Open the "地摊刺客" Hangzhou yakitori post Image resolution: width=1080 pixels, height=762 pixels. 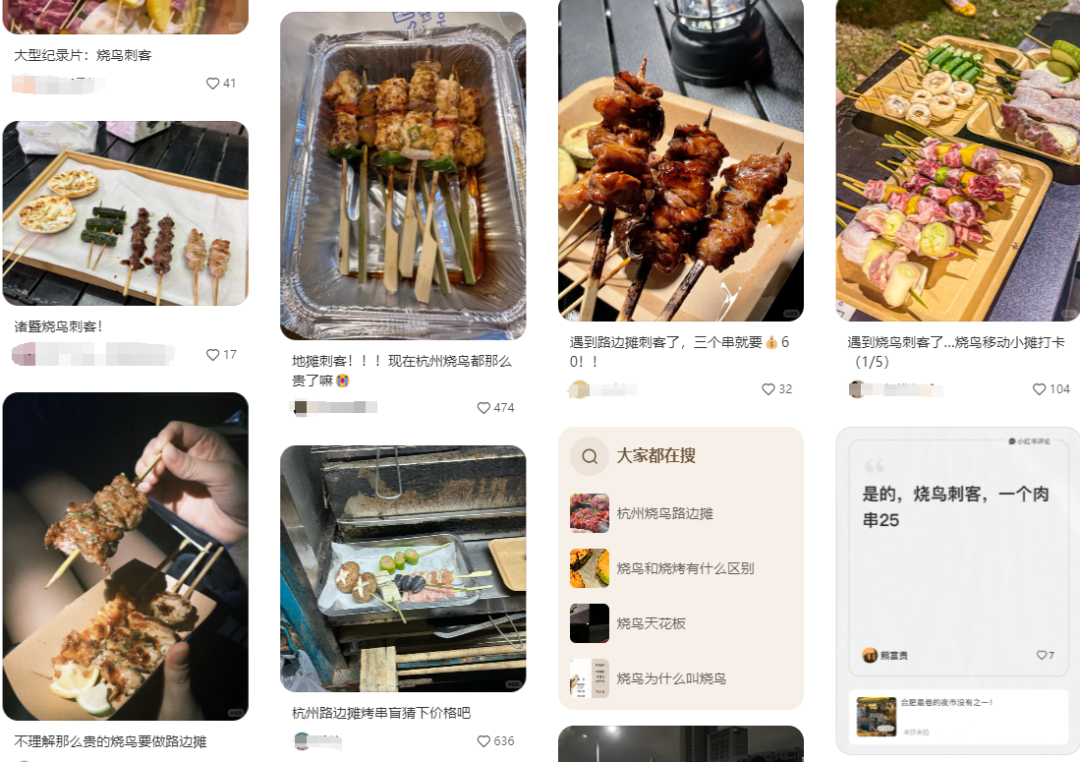coord(402,176)
